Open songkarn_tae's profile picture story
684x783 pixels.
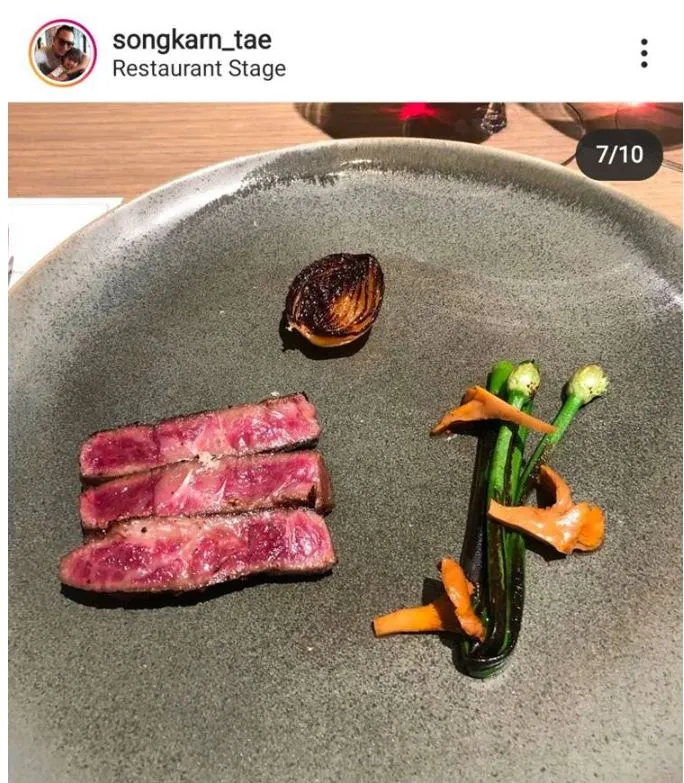[63, 53]
